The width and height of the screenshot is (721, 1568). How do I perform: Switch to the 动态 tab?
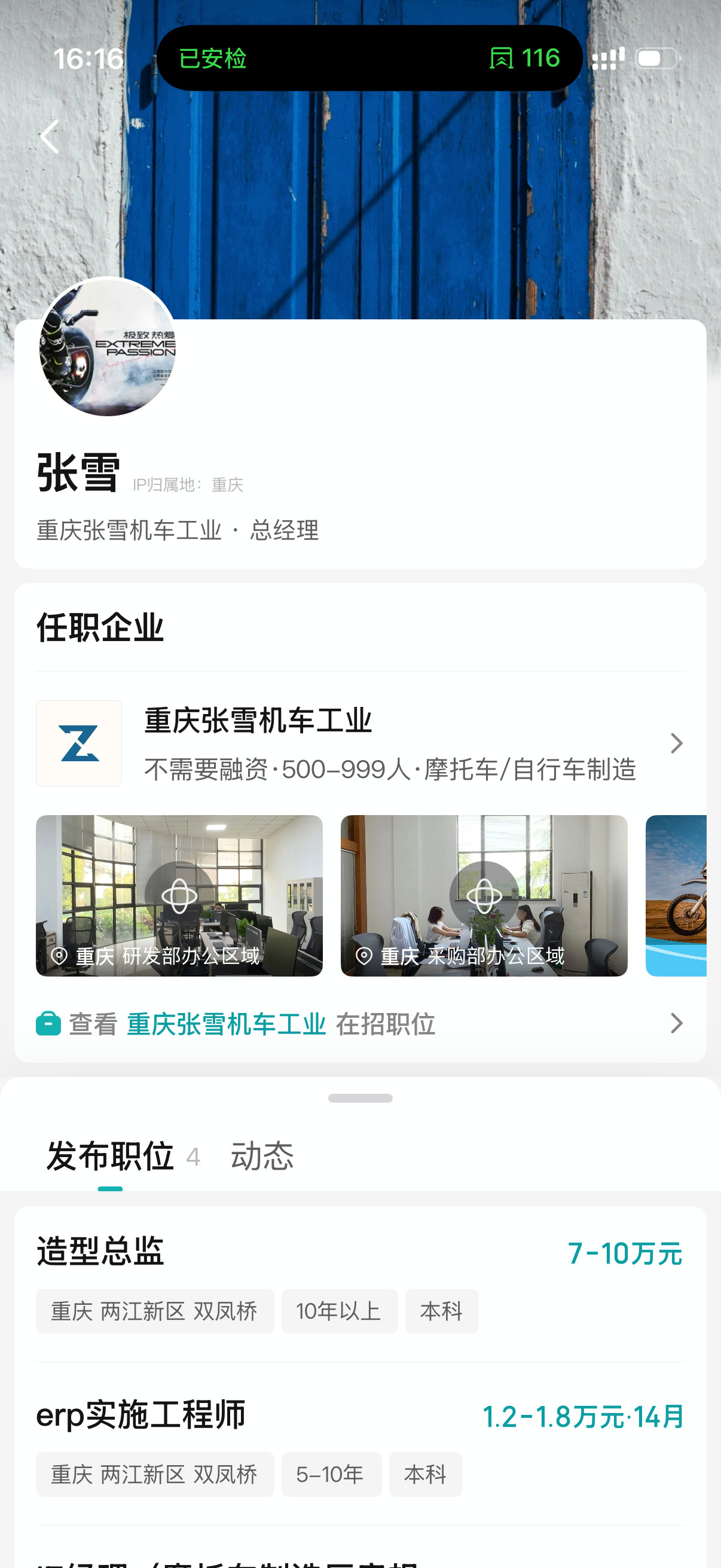(x=262, y=1155)
